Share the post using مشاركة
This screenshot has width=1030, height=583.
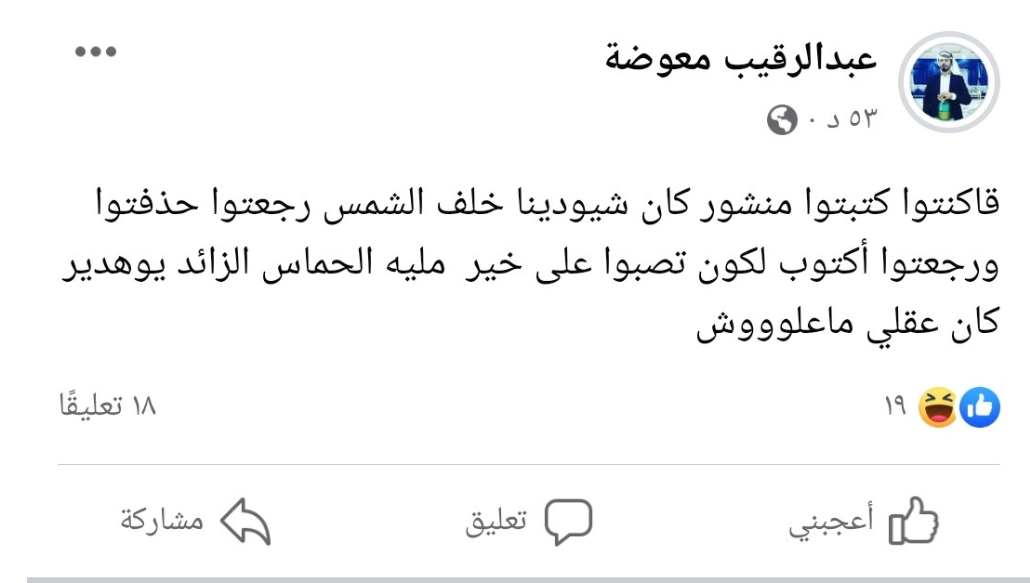(196, 521)
